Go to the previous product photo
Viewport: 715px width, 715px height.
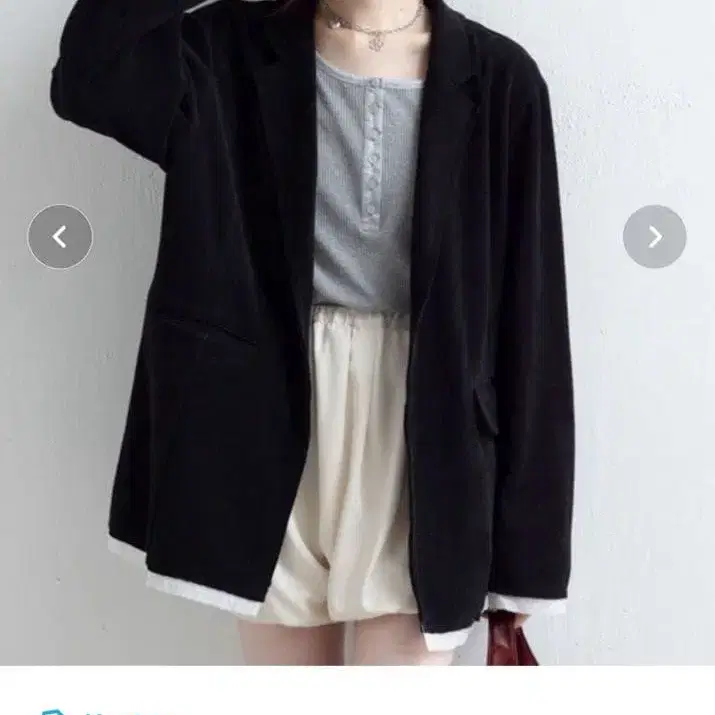click(60, 237)
